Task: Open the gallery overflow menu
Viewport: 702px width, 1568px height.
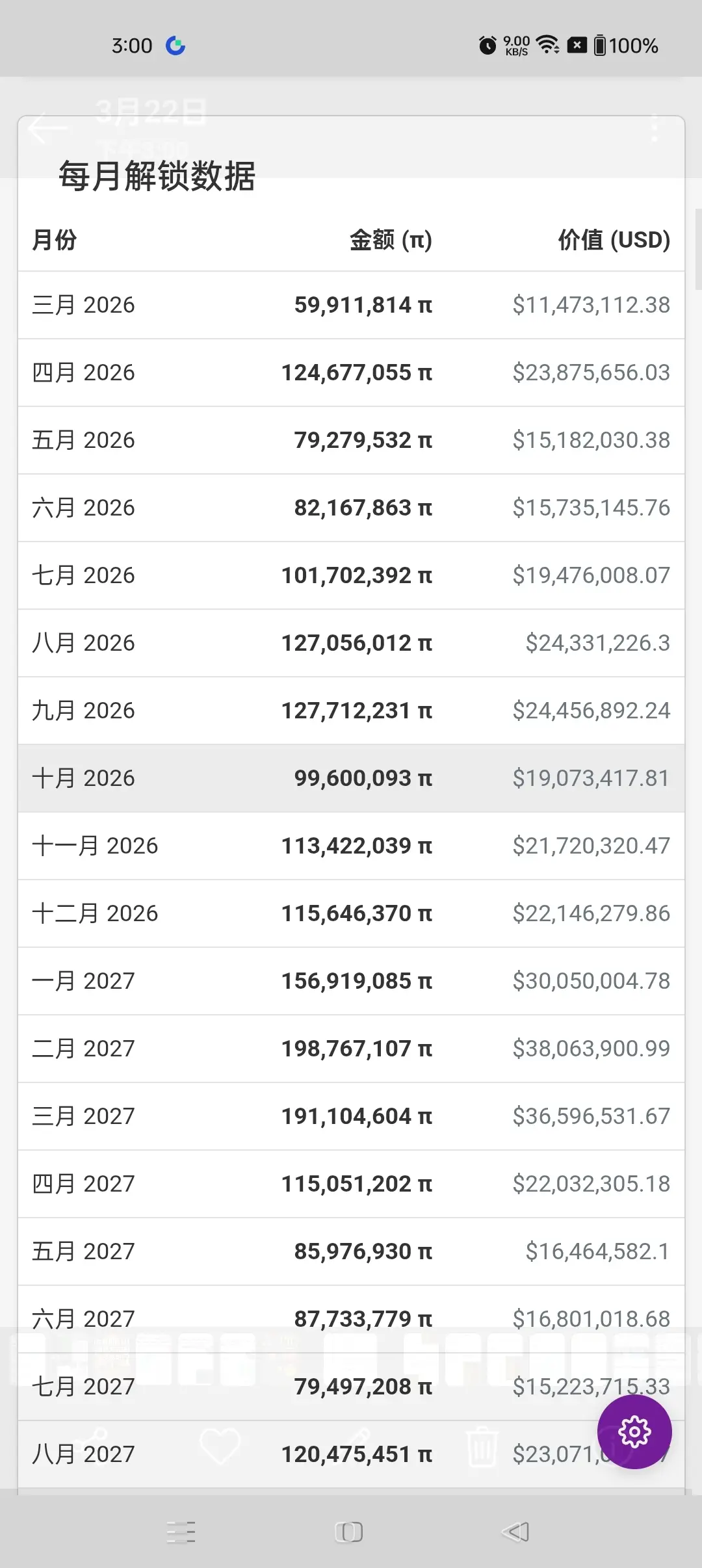Action: point(655,128)
